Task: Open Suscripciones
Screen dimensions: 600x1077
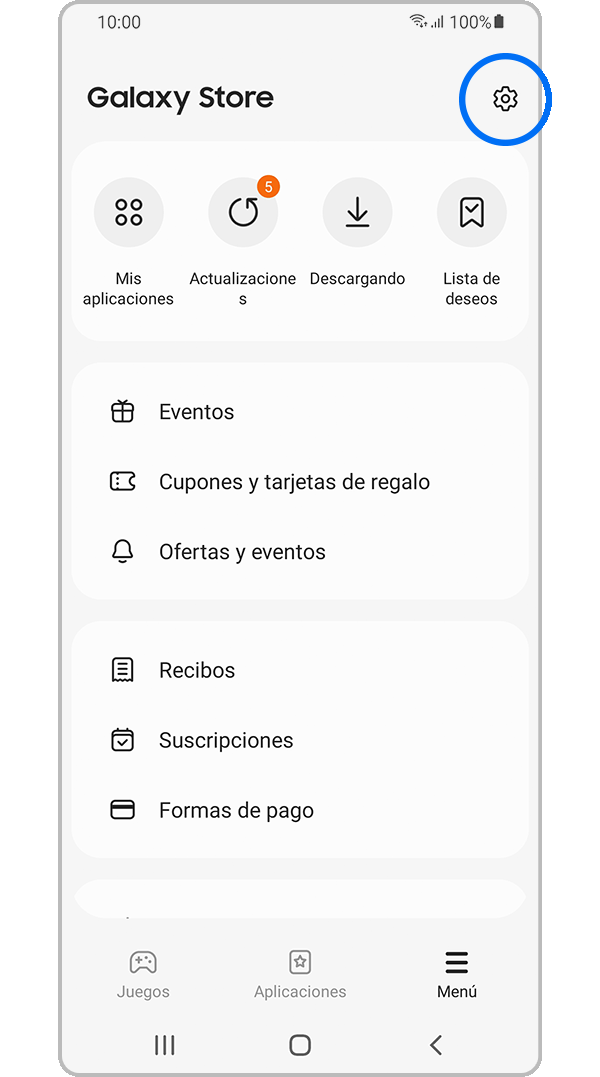Action: 299,740
